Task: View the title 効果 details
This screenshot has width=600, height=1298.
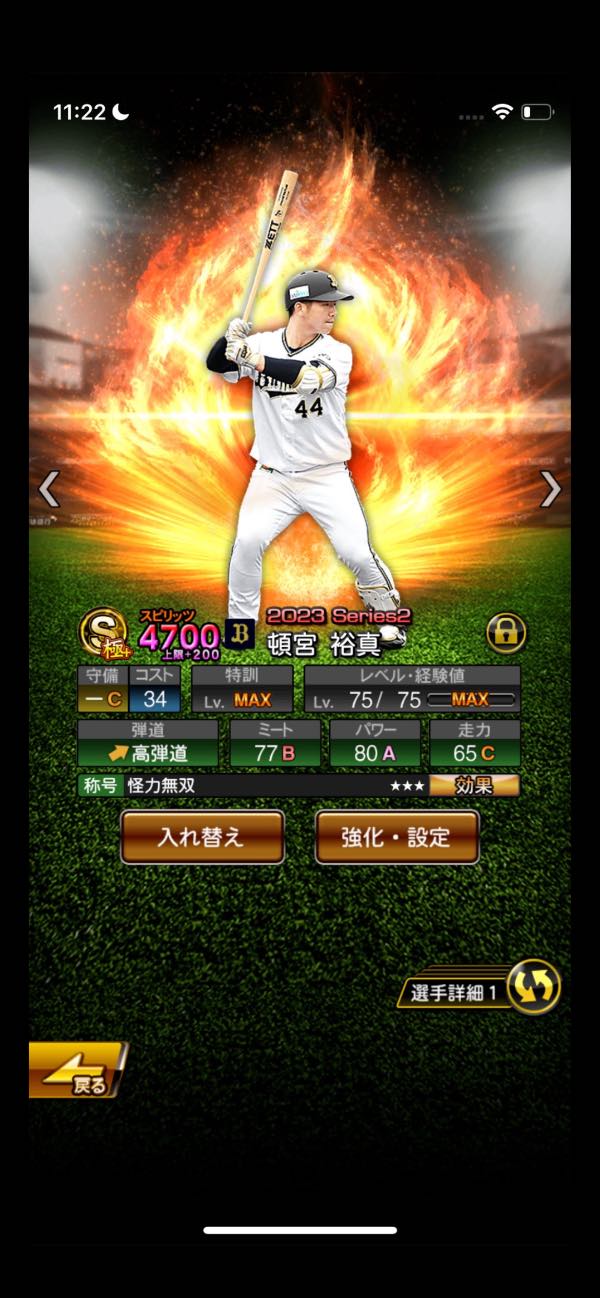Action: tap(474, 785)
